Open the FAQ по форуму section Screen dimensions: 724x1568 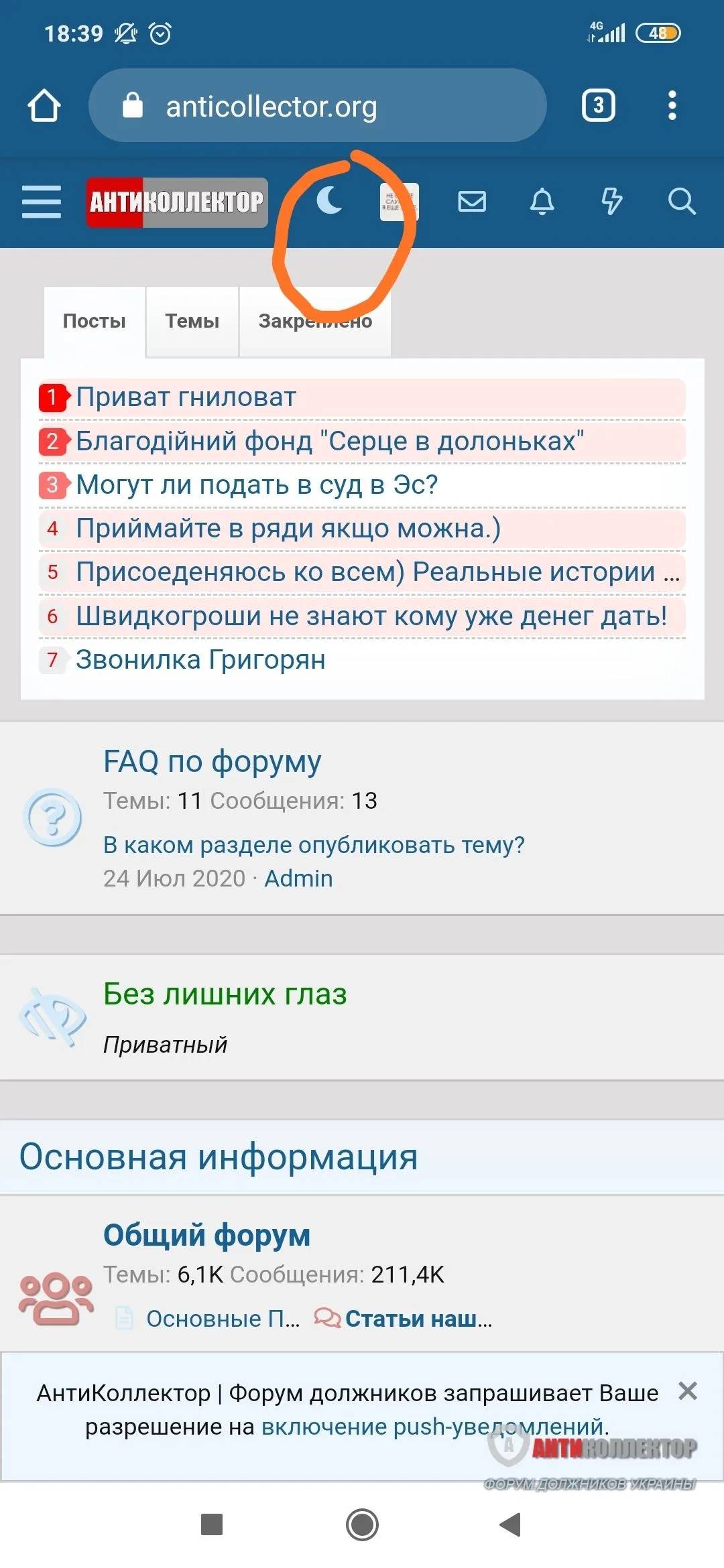click(x=212, y=762)
